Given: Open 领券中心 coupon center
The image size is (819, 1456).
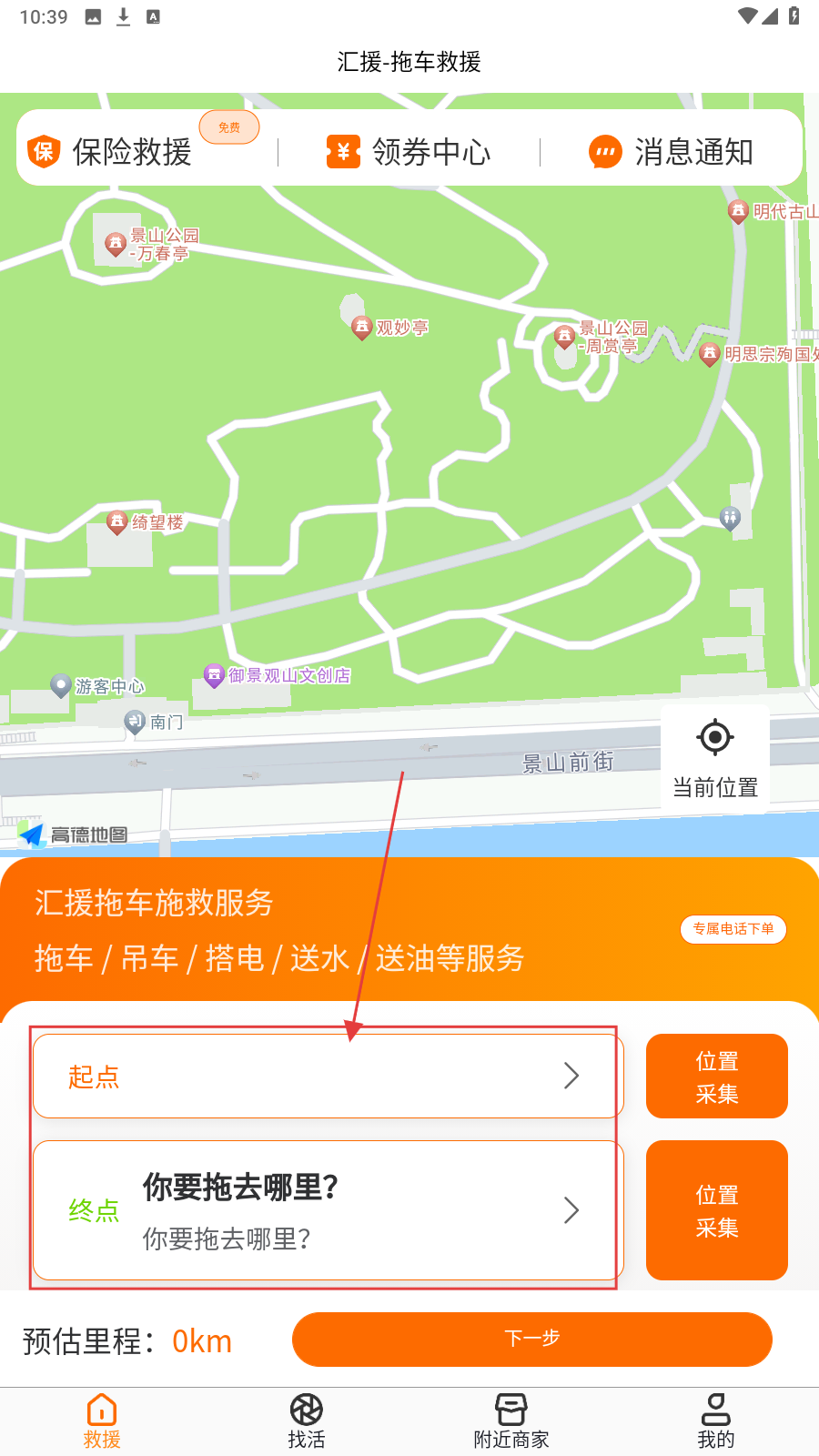Looking at the screenshot, I should (x=409, y=152).
